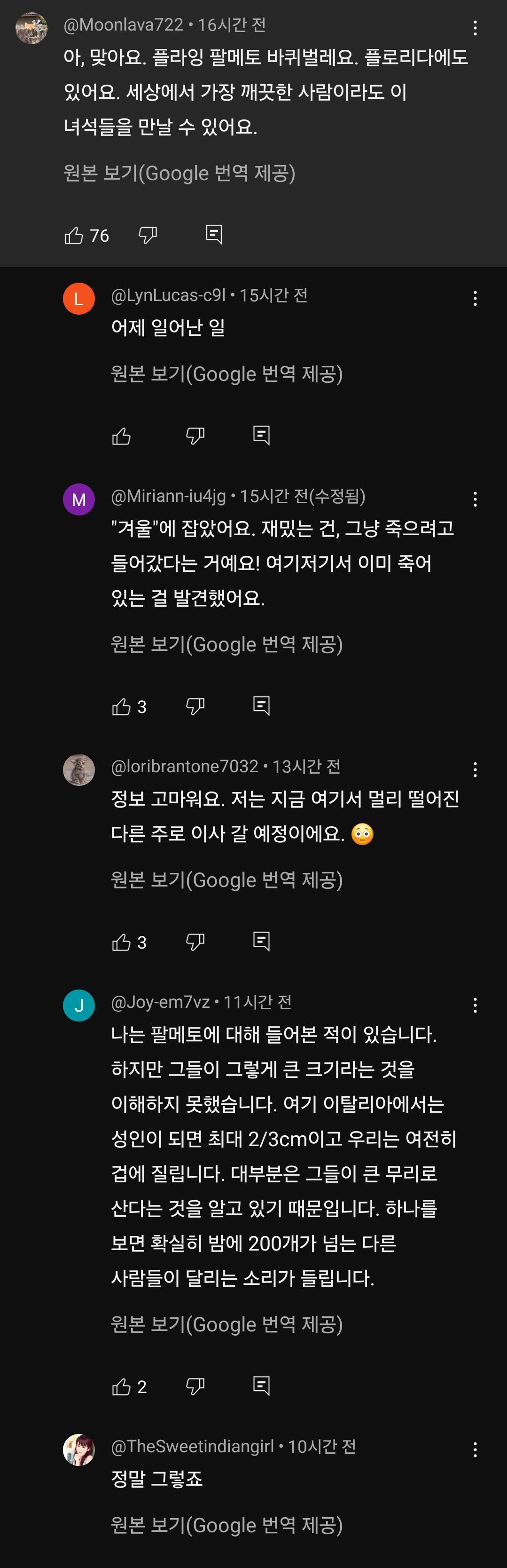
Task: Like @loribrantone7032's reply
Action: (122, 942)
